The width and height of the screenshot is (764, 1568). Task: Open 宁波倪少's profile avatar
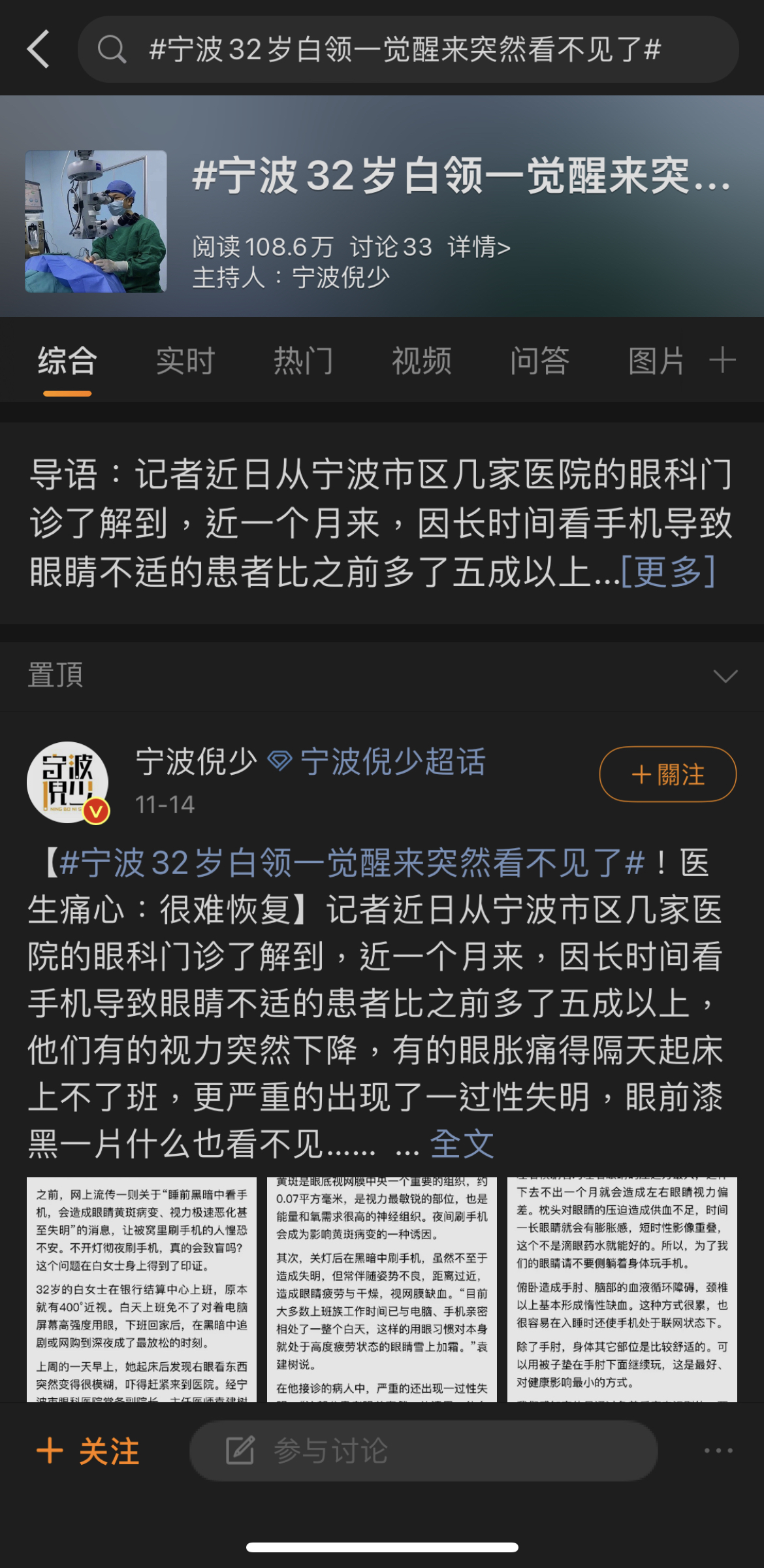[68, 782]
